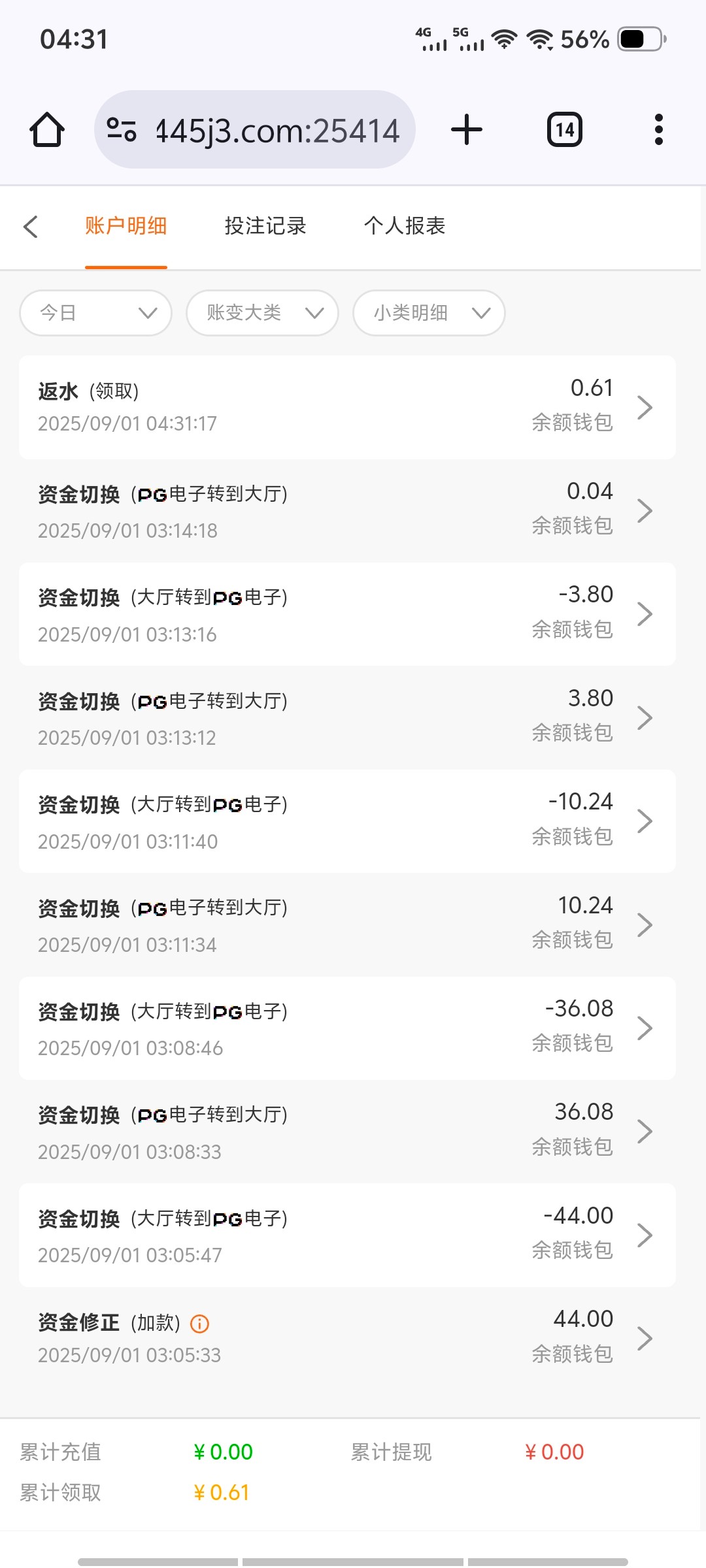
Task: Switch to the 投注记录 tab
Action: coord(265,226)
